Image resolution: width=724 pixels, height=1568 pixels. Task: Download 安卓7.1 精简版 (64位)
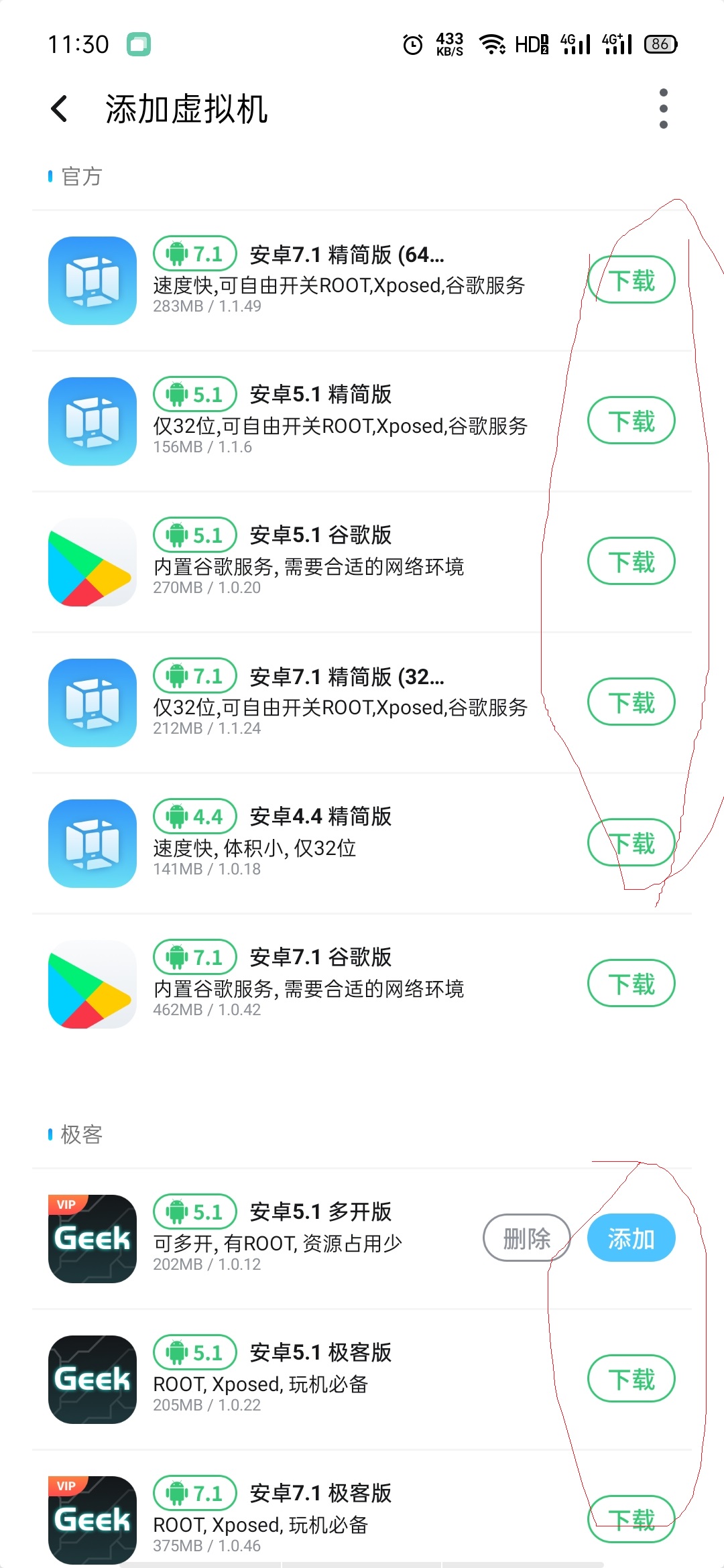pyautogui.click(x=631, y=280)
